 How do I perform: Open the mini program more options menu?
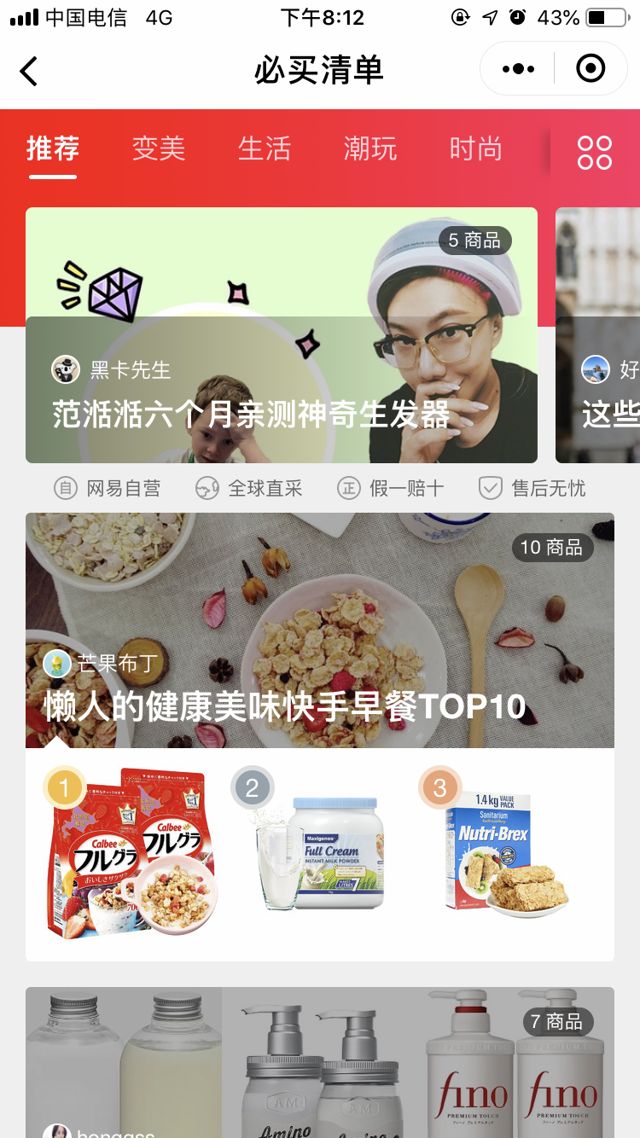(518, 69)
